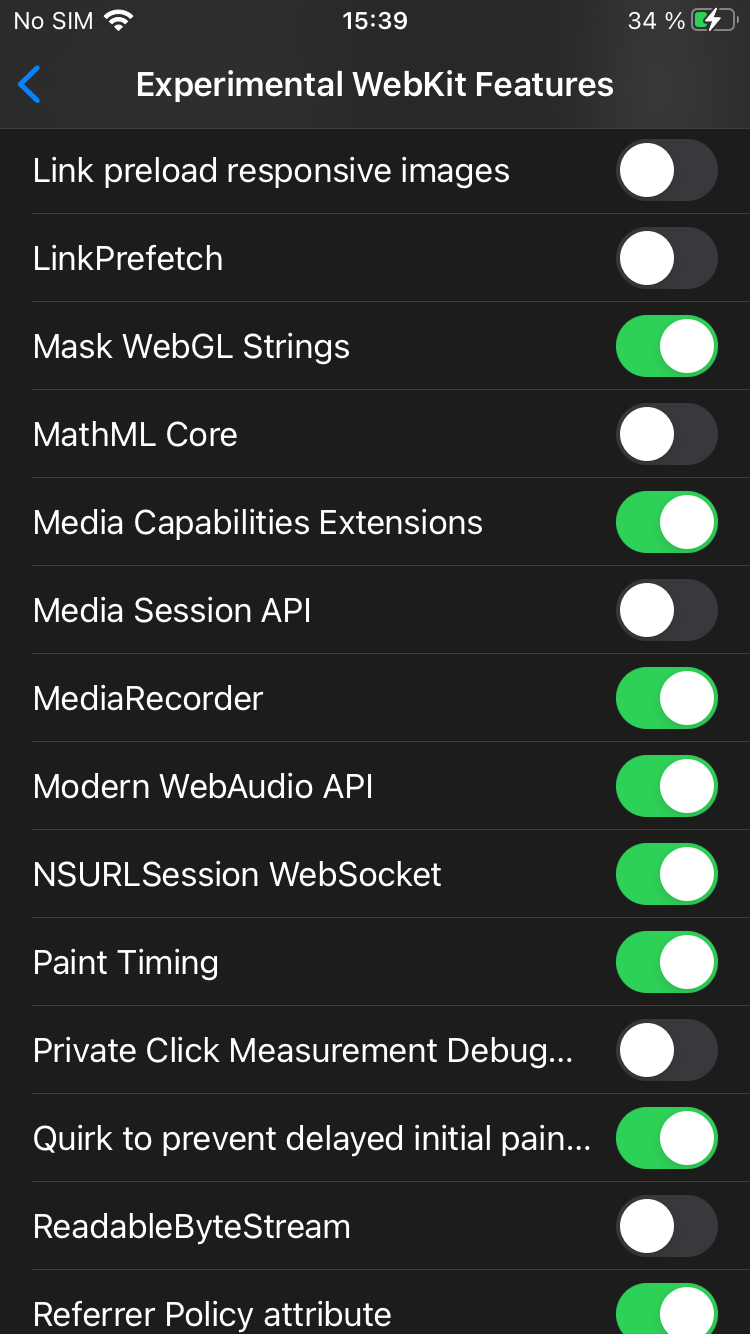Disable the Paint Timing switch

click(666, 963)
